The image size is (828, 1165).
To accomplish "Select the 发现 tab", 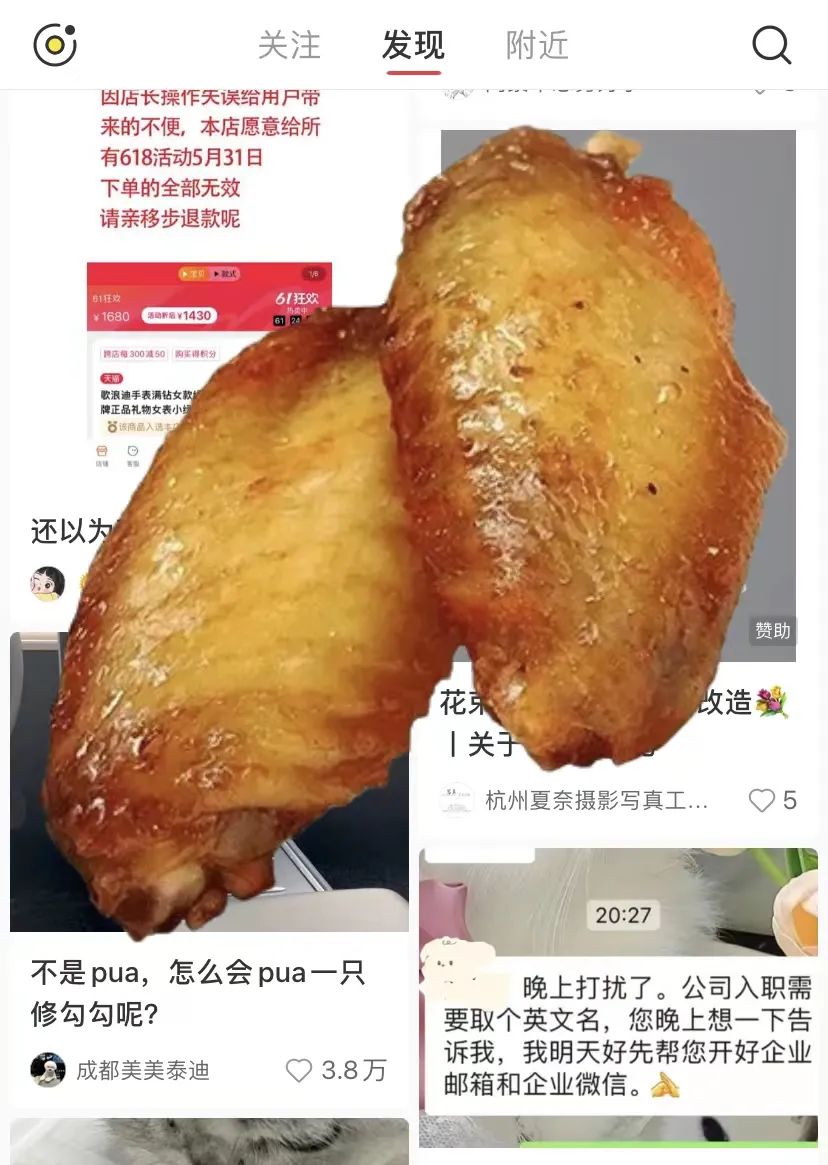I will pos(413,45).
